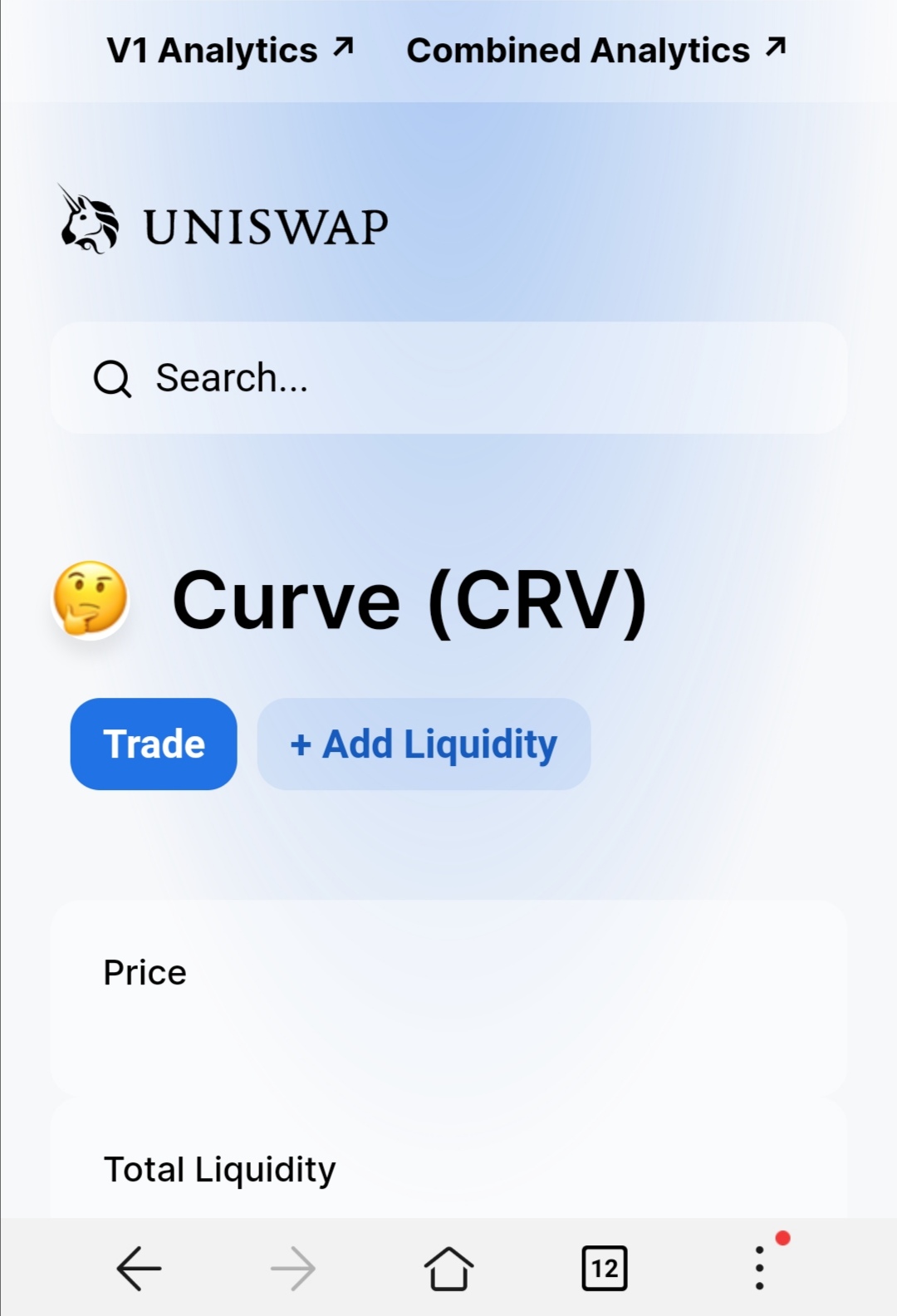Click Add Liquidity for Curve
The height and width of the screenshot is (1316, 897).
(x=423, y=744)
